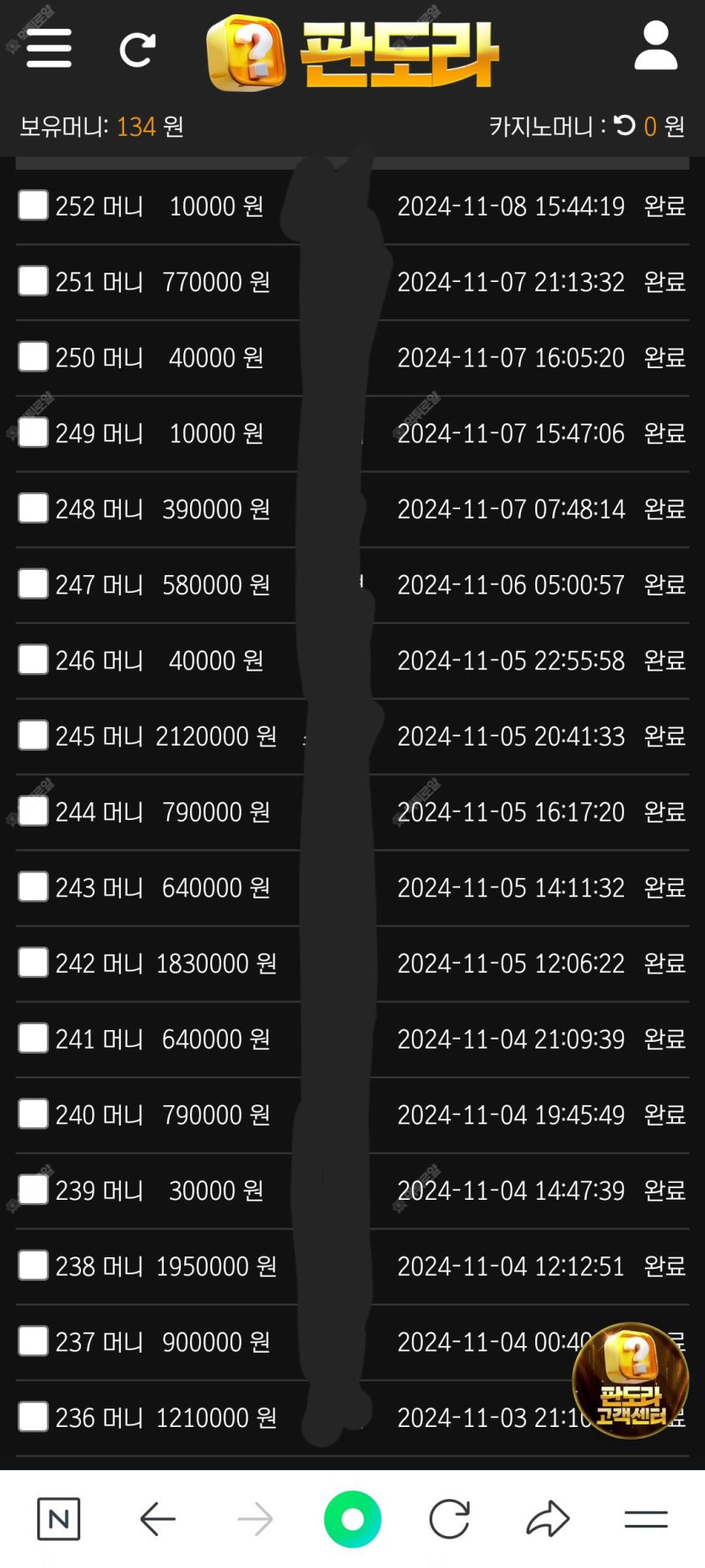
Task: Check entry 242's checkbox
Action: tap(33, 963)
